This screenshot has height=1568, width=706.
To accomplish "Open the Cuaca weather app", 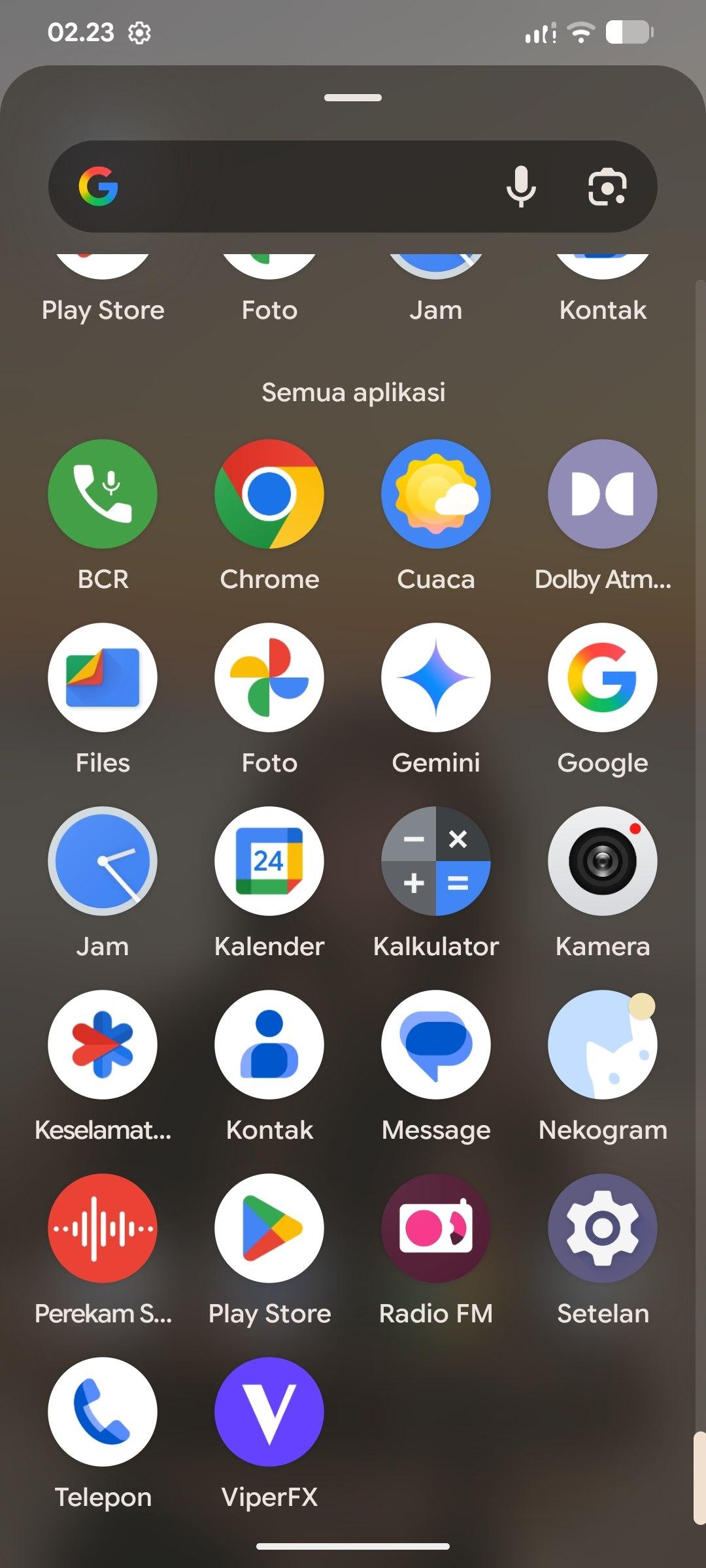I will click(x=436, y=494).
